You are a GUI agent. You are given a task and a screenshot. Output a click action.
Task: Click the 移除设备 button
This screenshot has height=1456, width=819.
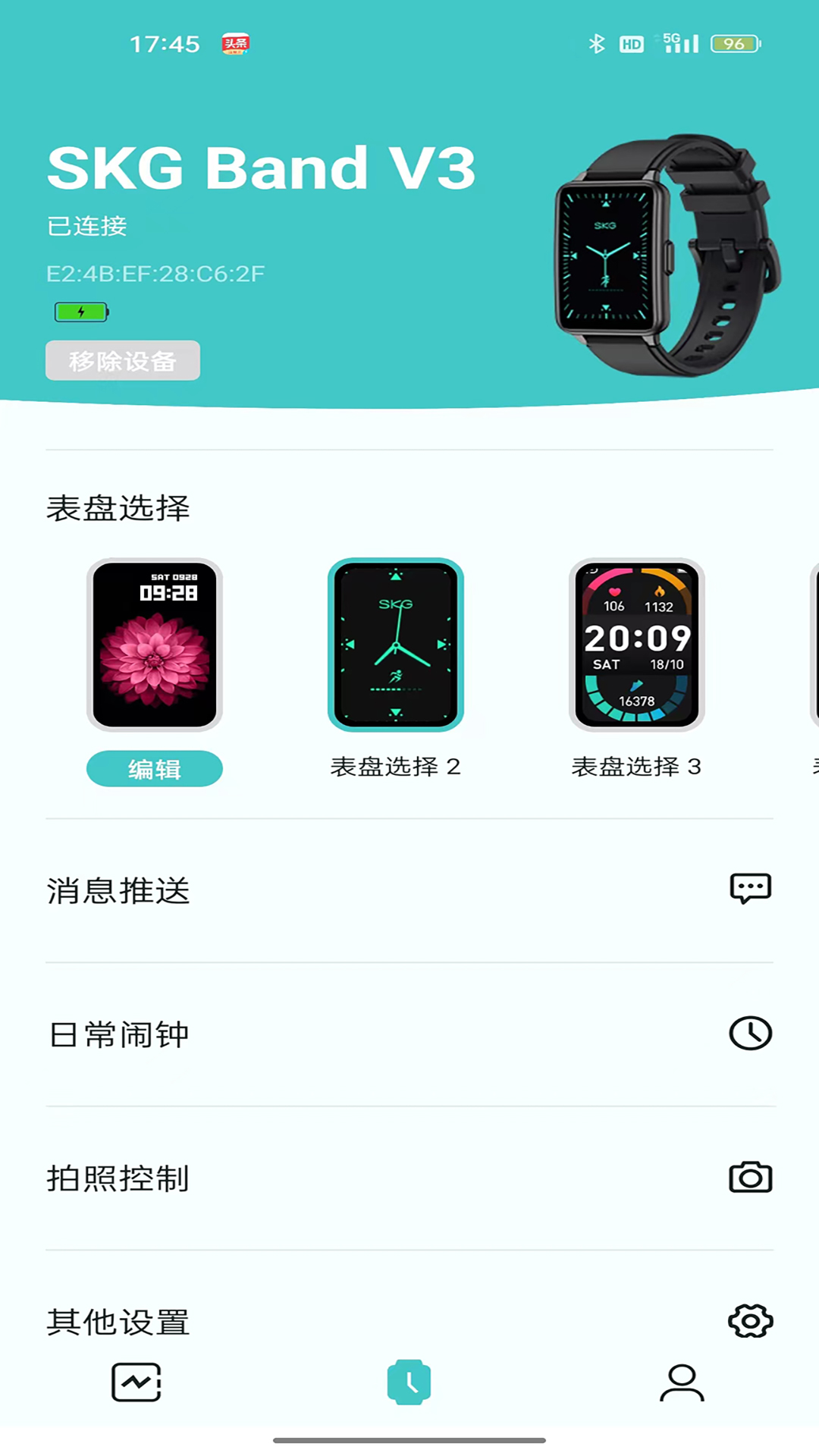[x=122, y=361]
